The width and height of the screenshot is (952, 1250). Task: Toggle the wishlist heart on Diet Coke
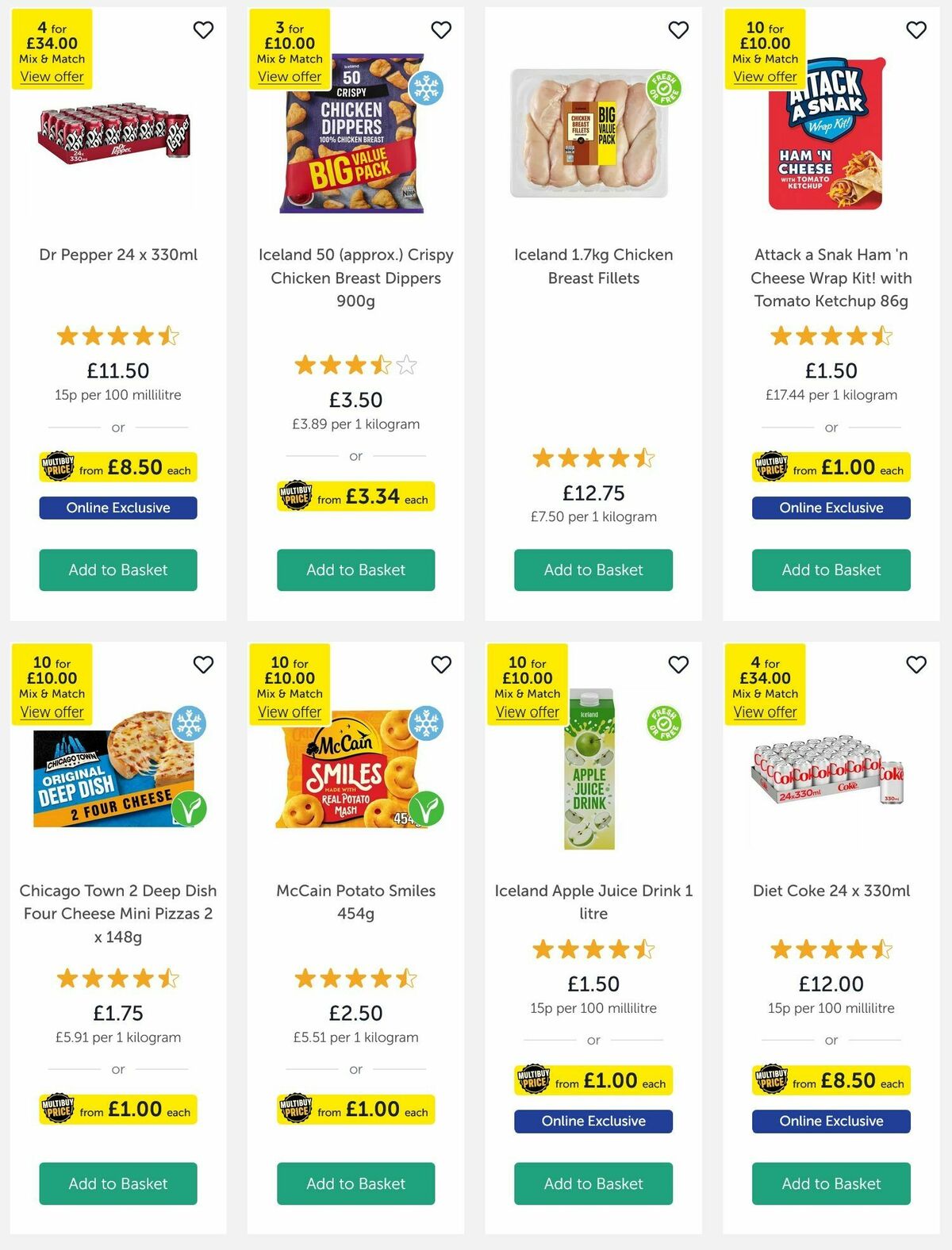pos(916,665)
